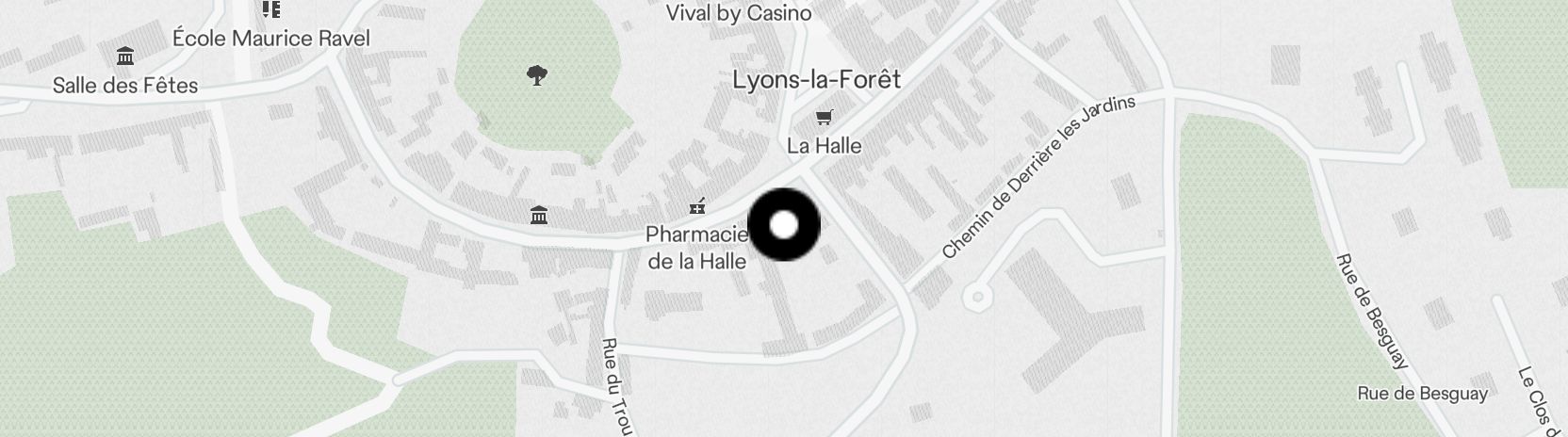
Task: Tap the black location marker pin
Action: click(x=784, y=225)
